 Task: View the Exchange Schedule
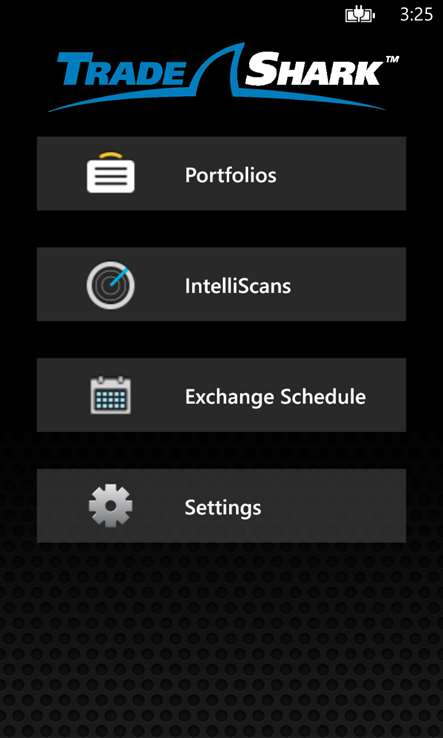point(221,395)
